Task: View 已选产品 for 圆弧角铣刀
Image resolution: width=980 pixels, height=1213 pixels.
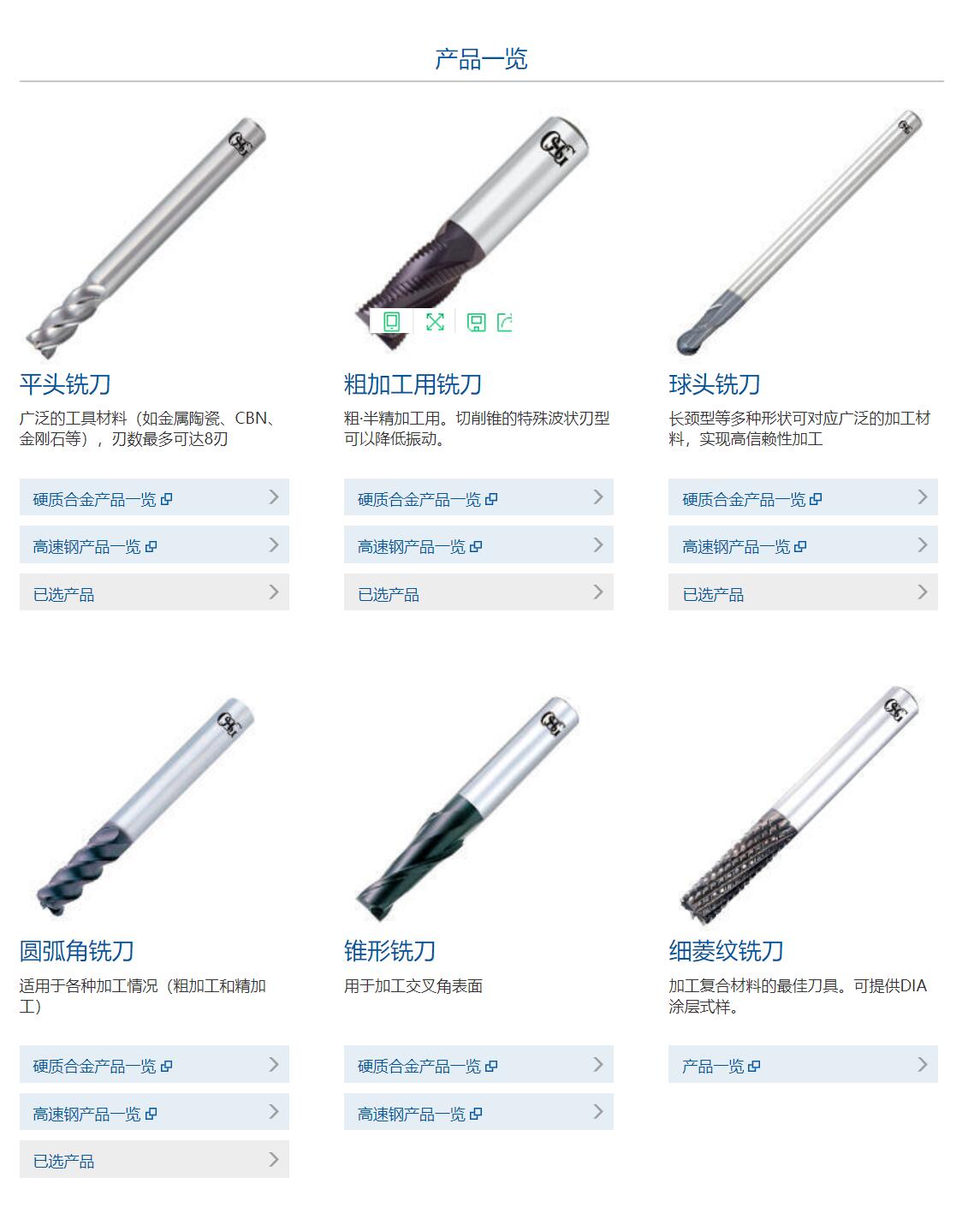Action: click(154, 1160)
